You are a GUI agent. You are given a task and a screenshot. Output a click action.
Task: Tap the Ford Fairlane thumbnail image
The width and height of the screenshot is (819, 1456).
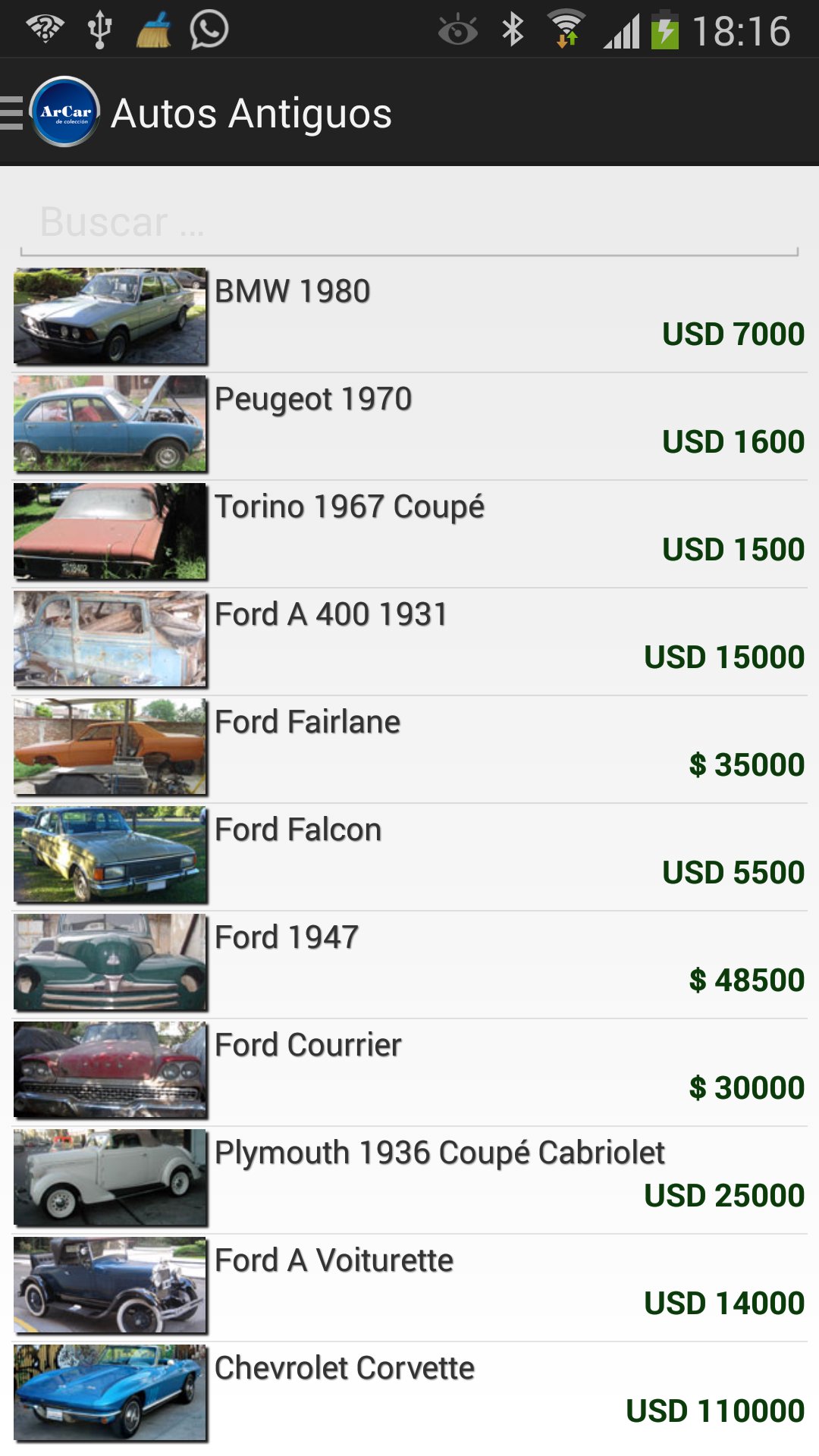point(111,745)
